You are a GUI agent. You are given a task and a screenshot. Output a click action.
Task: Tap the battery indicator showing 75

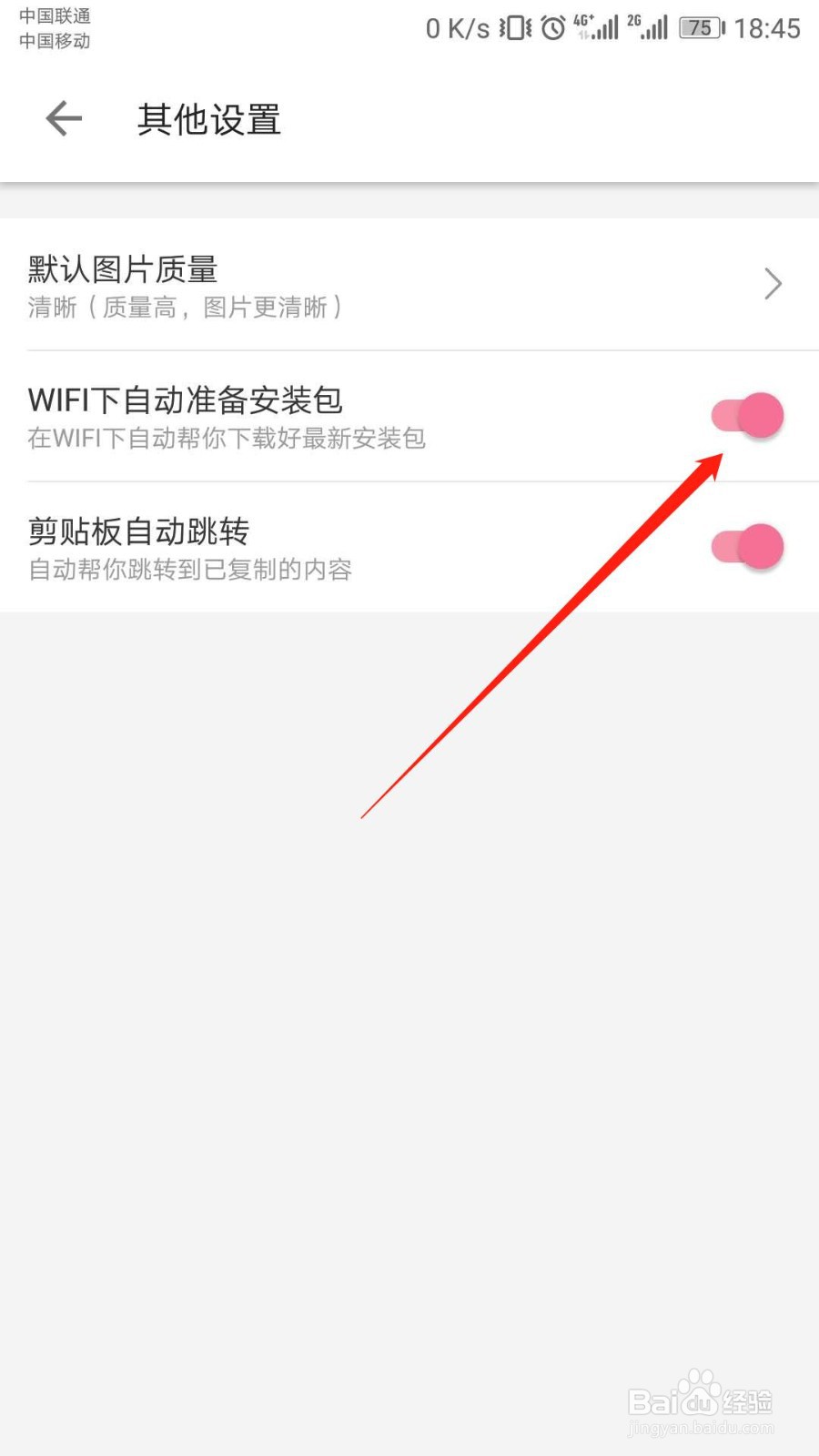[x=699, y=27]
